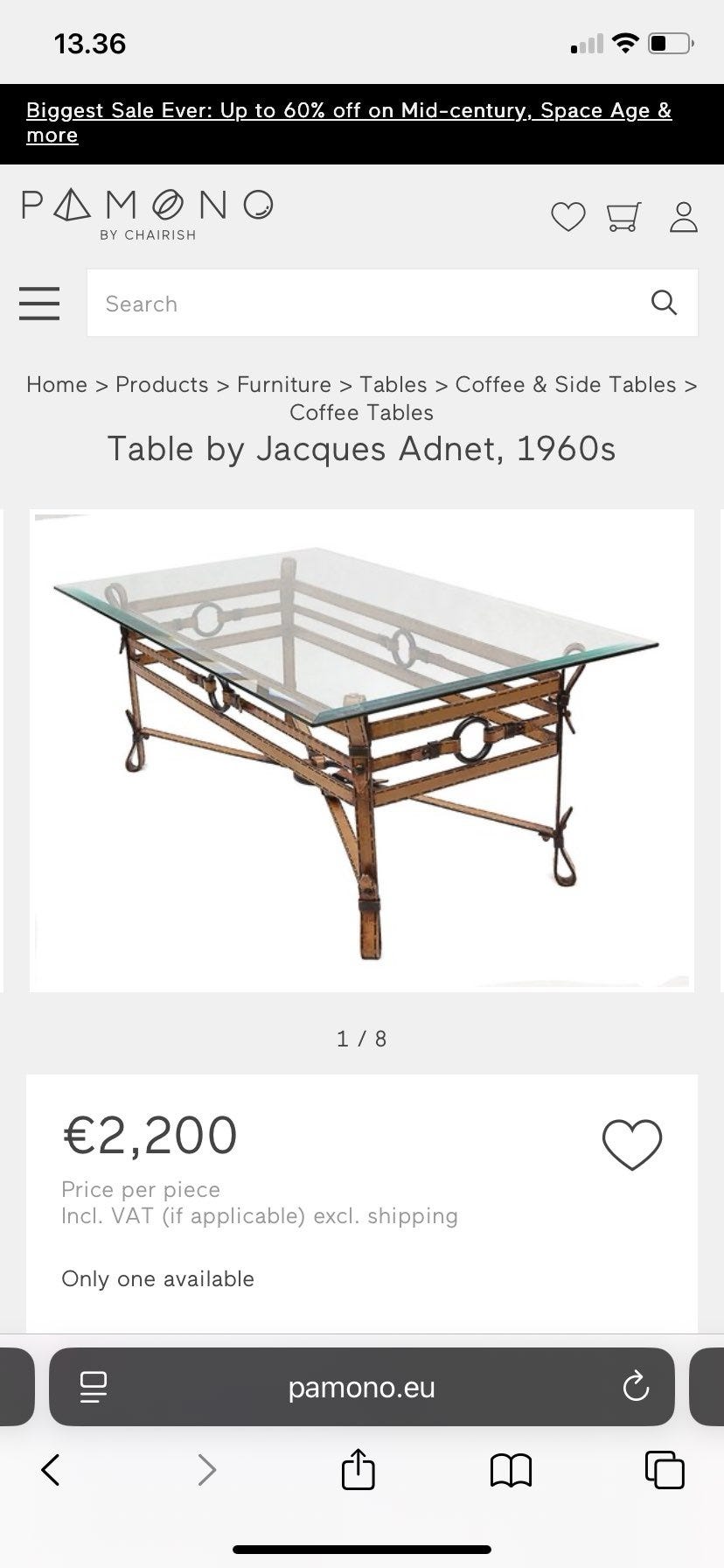
Task: Tap the search input field
Action: click(x=350, y=303)
